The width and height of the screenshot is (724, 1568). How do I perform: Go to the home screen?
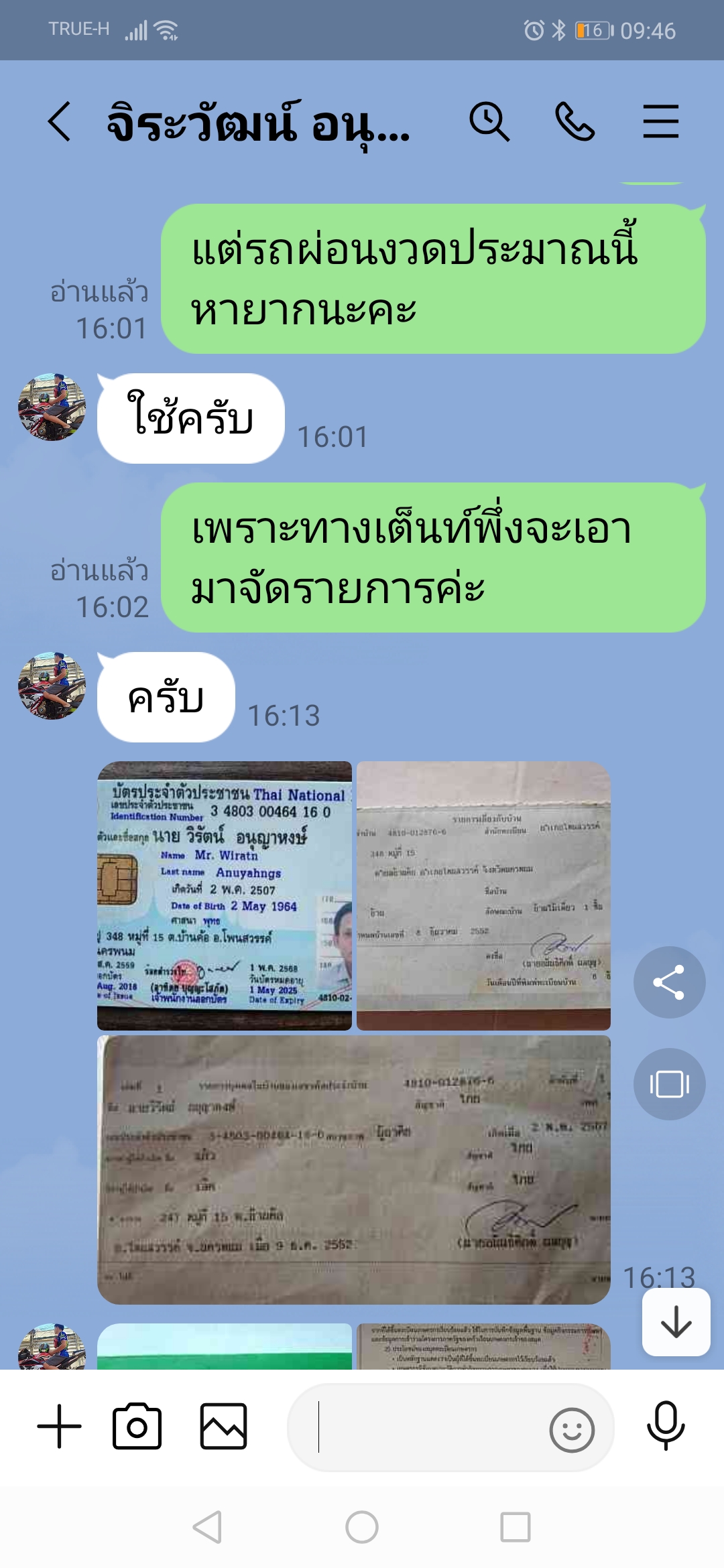[362, 1528]
